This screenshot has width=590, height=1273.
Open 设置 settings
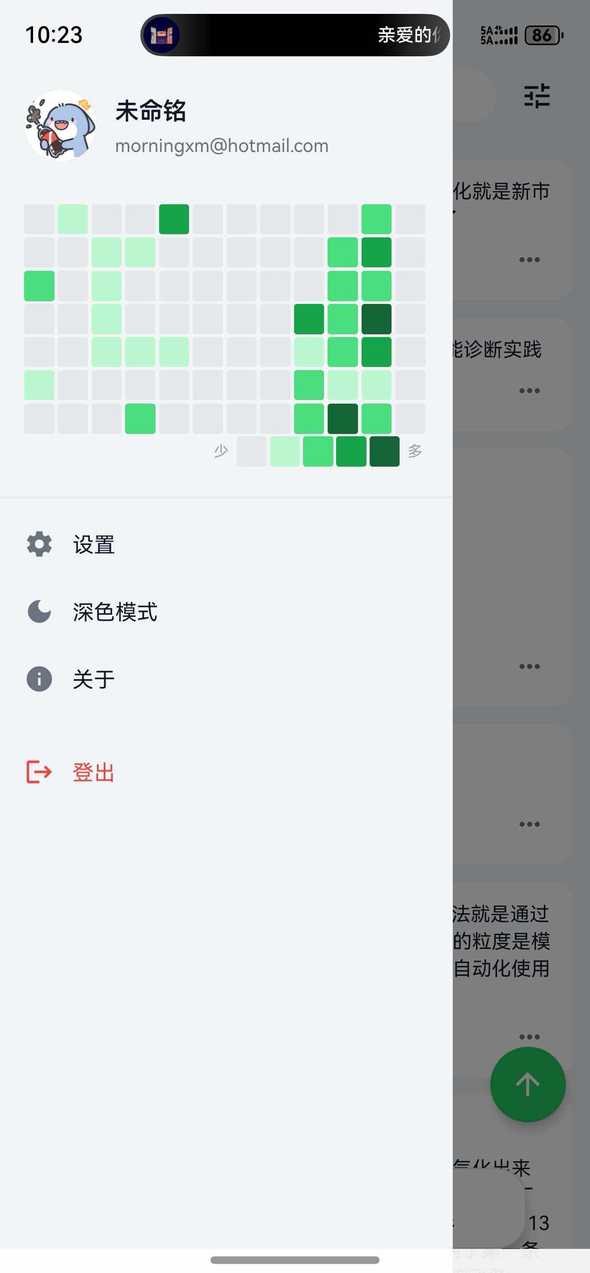coord(226,545)
